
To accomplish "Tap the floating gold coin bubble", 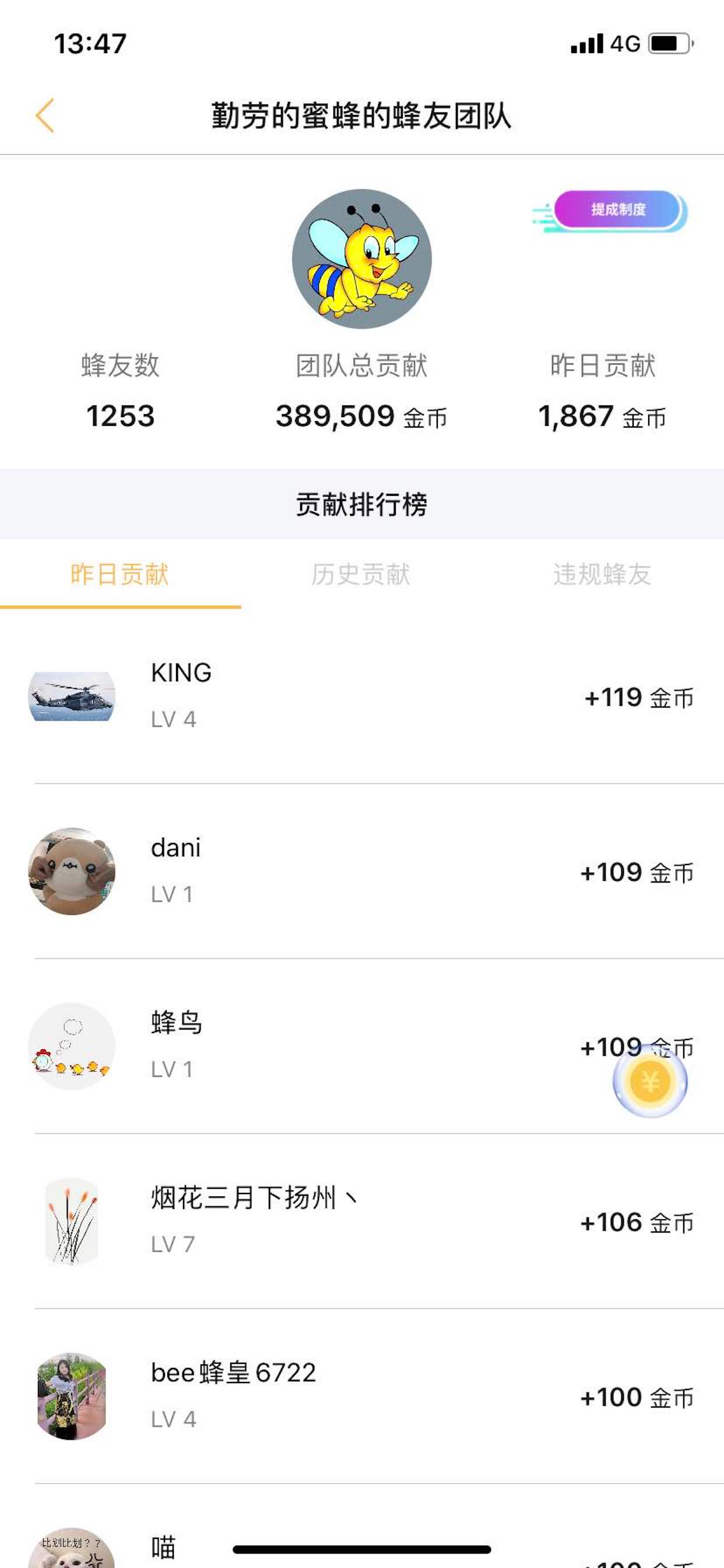I will [x=650, y=1081].
